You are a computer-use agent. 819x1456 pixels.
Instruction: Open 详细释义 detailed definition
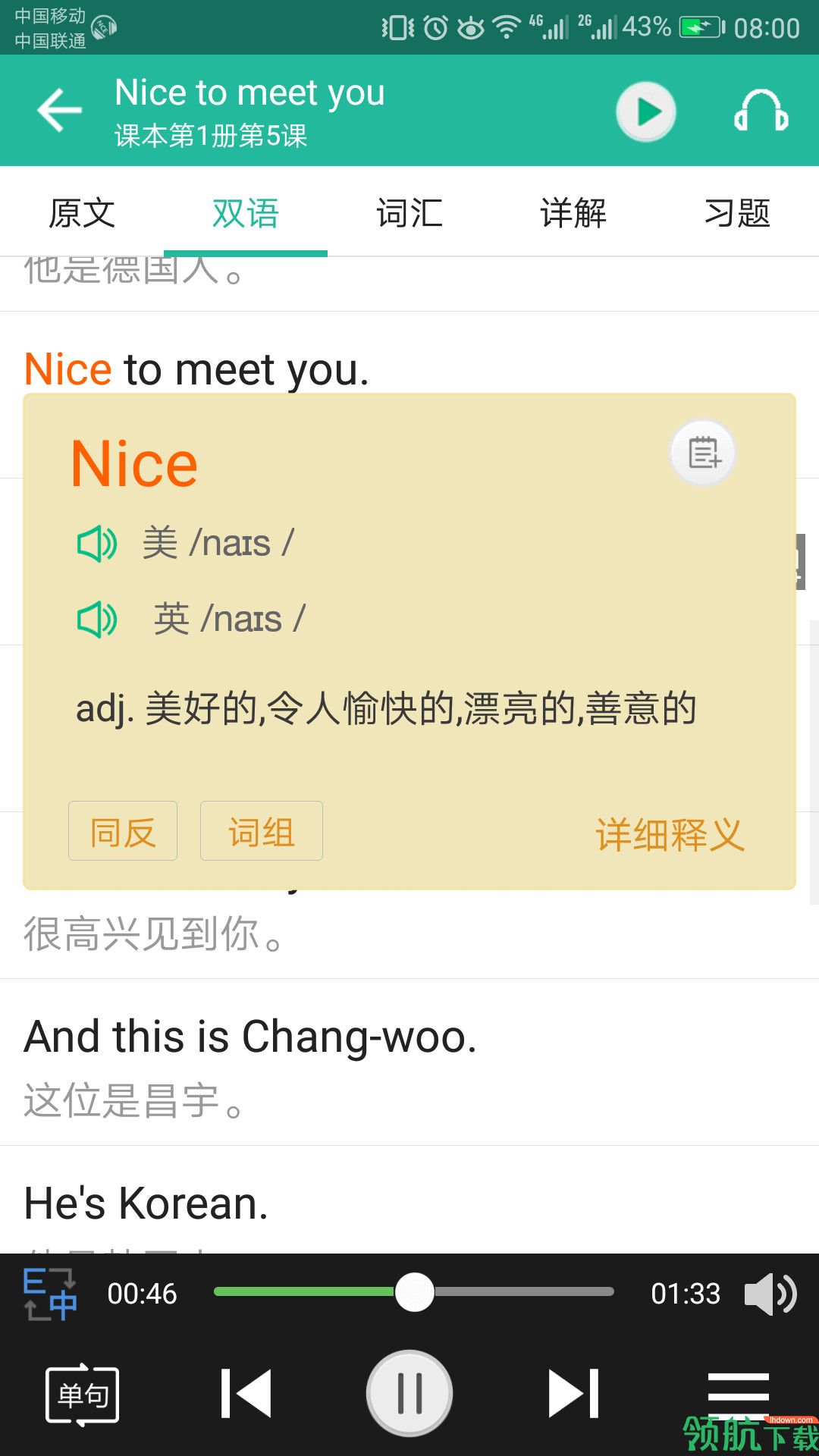pyautogui.click(x=670, y=835)
